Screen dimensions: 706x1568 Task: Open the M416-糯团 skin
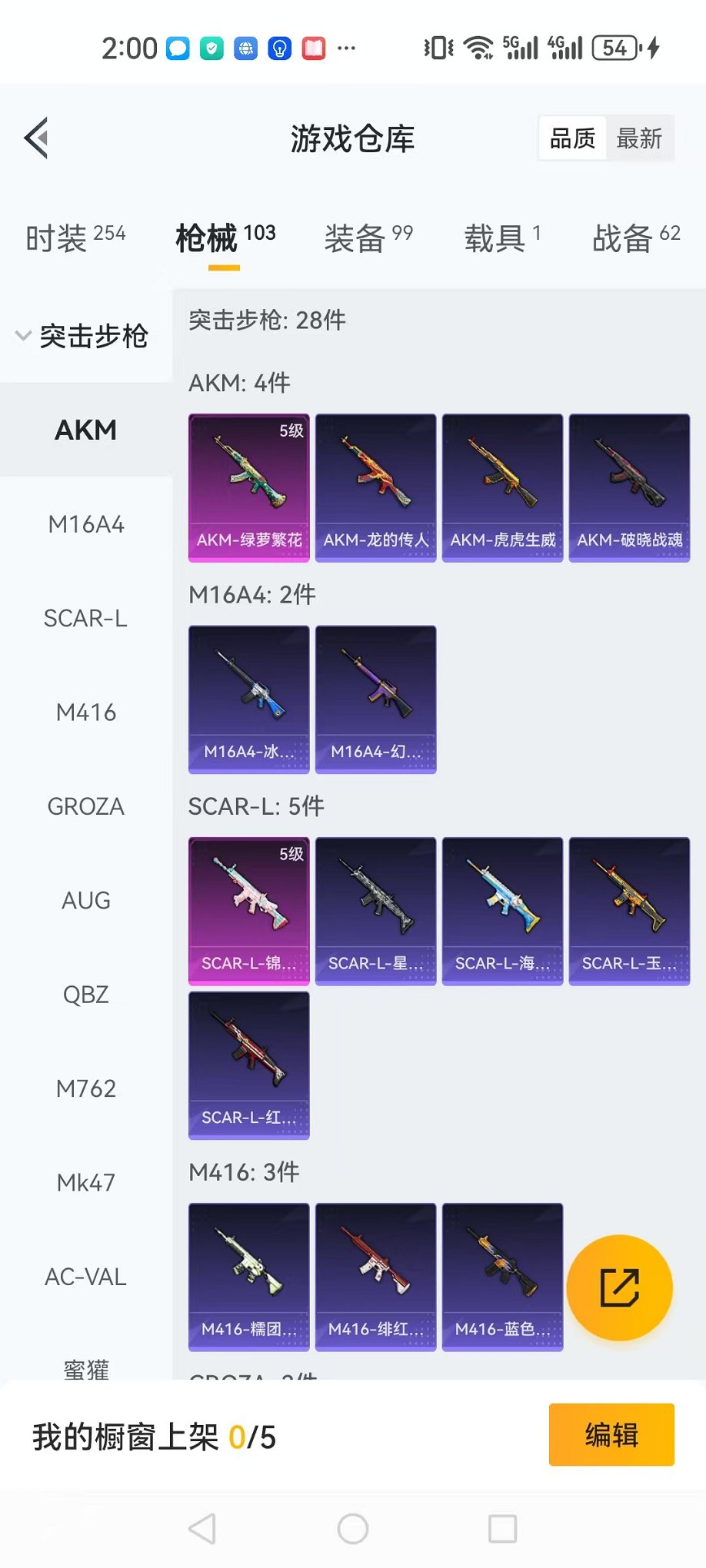pyautogui.click(x=249, y=1276)
